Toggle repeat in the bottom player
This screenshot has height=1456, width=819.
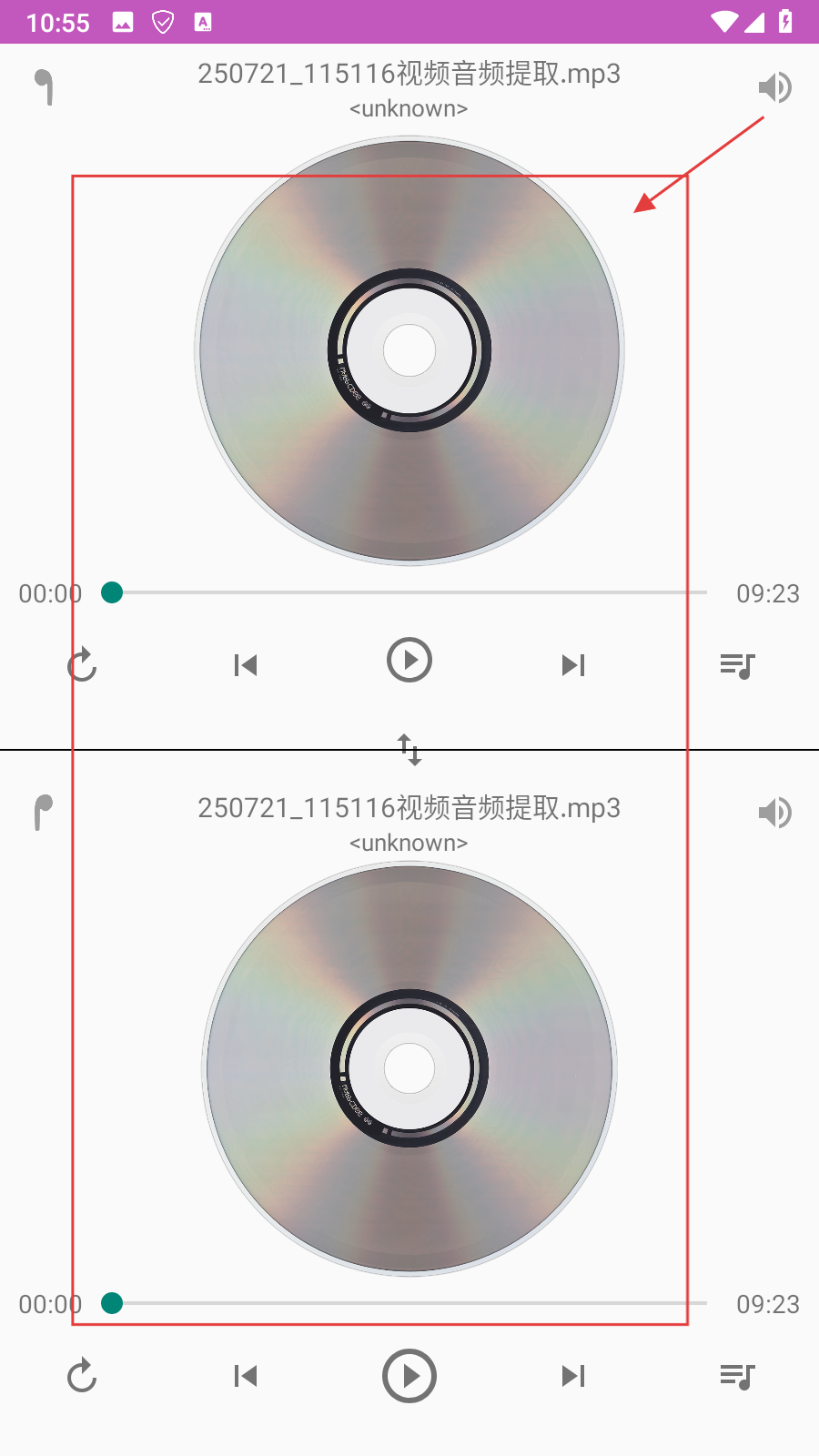tap(82, 1376)
